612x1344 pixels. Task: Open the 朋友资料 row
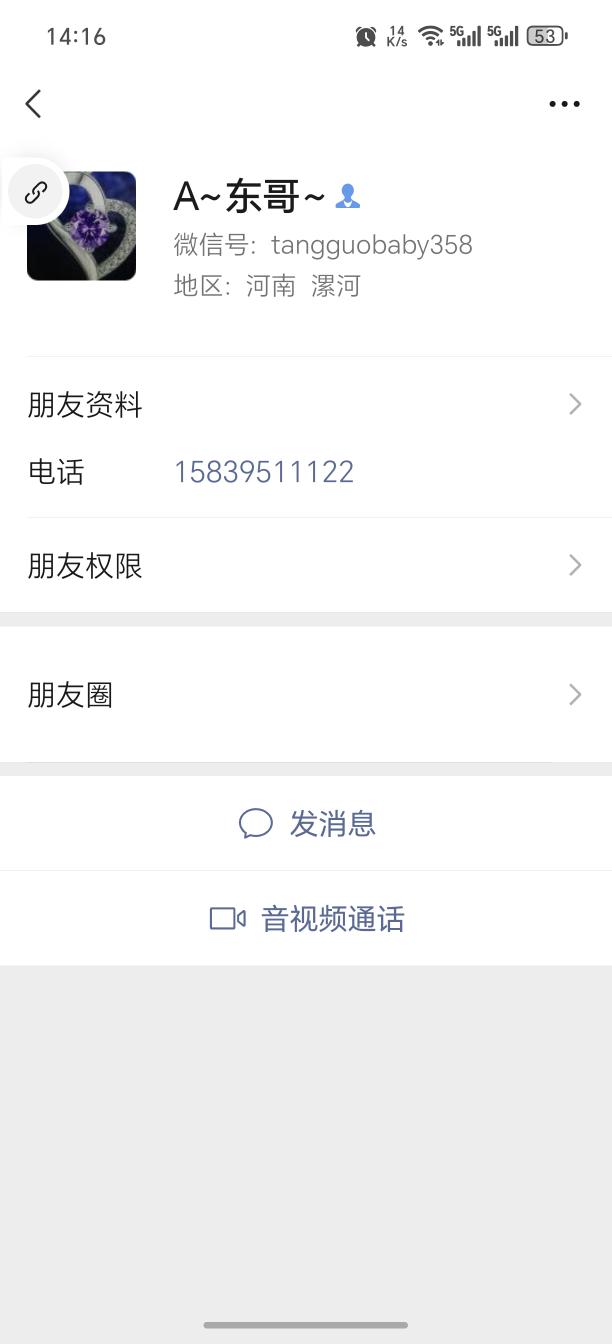[x=306, y=405]
